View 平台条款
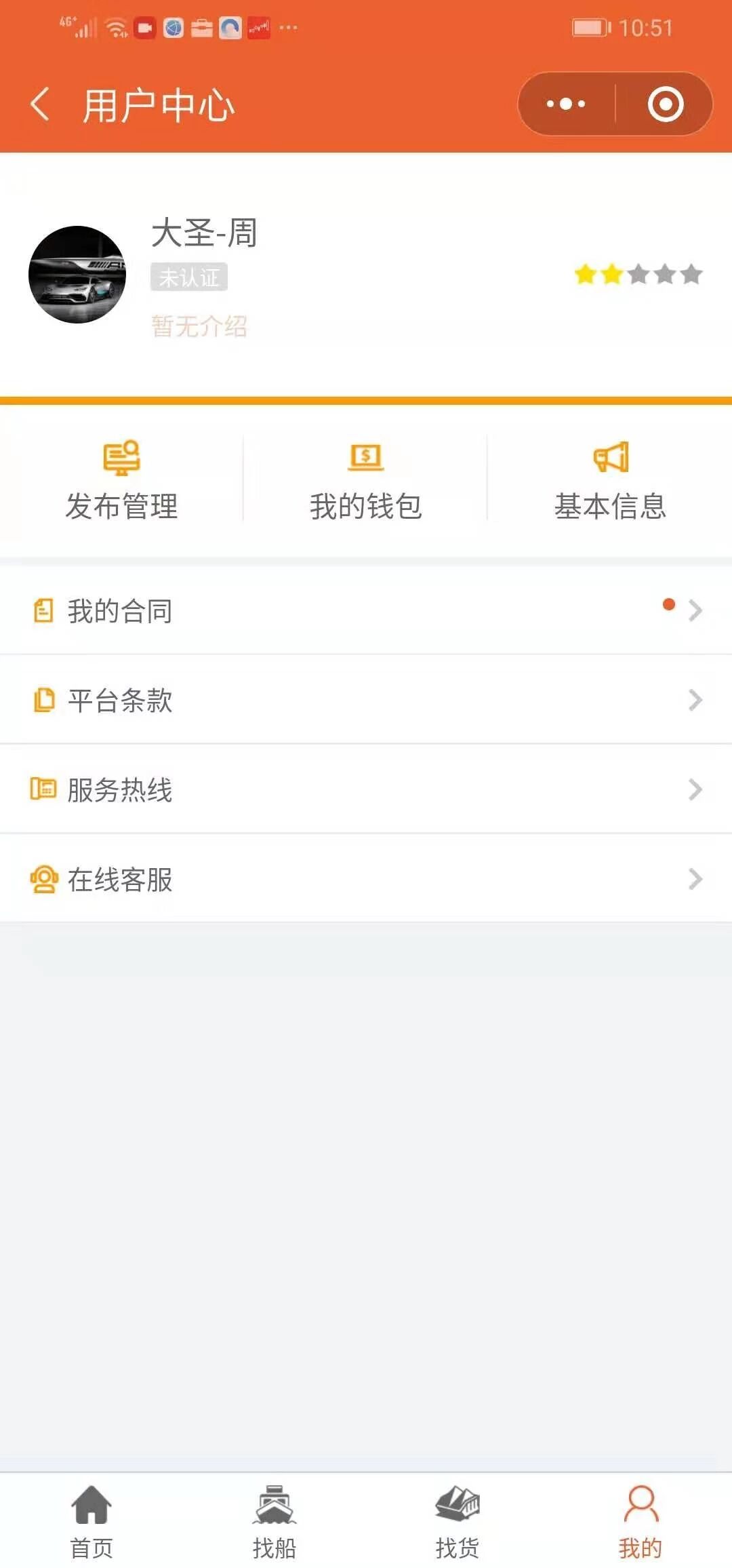Screen dimensions: 732x1568 point(366,700)
